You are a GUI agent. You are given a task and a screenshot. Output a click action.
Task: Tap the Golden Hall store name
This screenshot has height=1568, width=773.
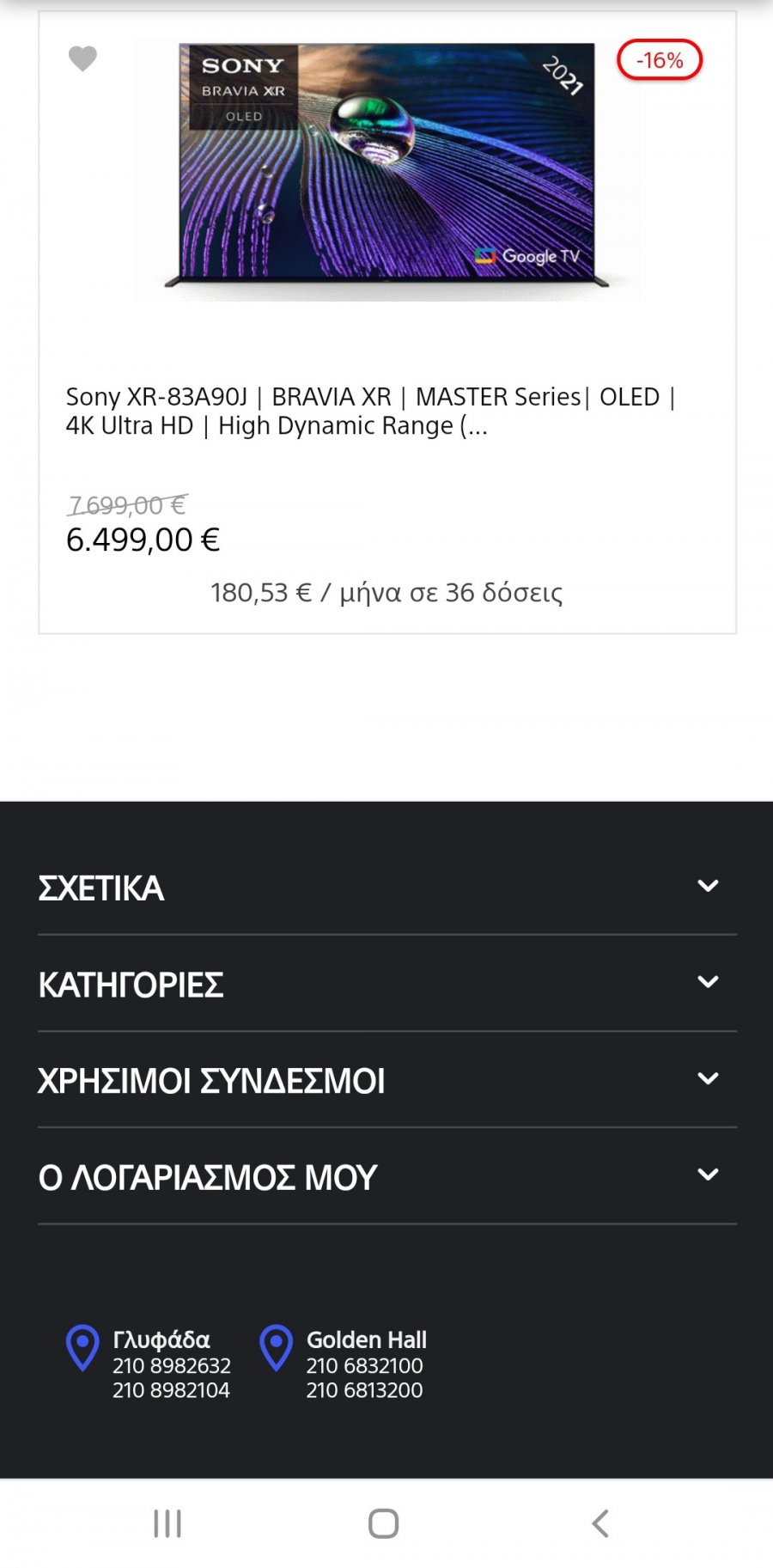pyautogui.click(x=367, y=1339)
